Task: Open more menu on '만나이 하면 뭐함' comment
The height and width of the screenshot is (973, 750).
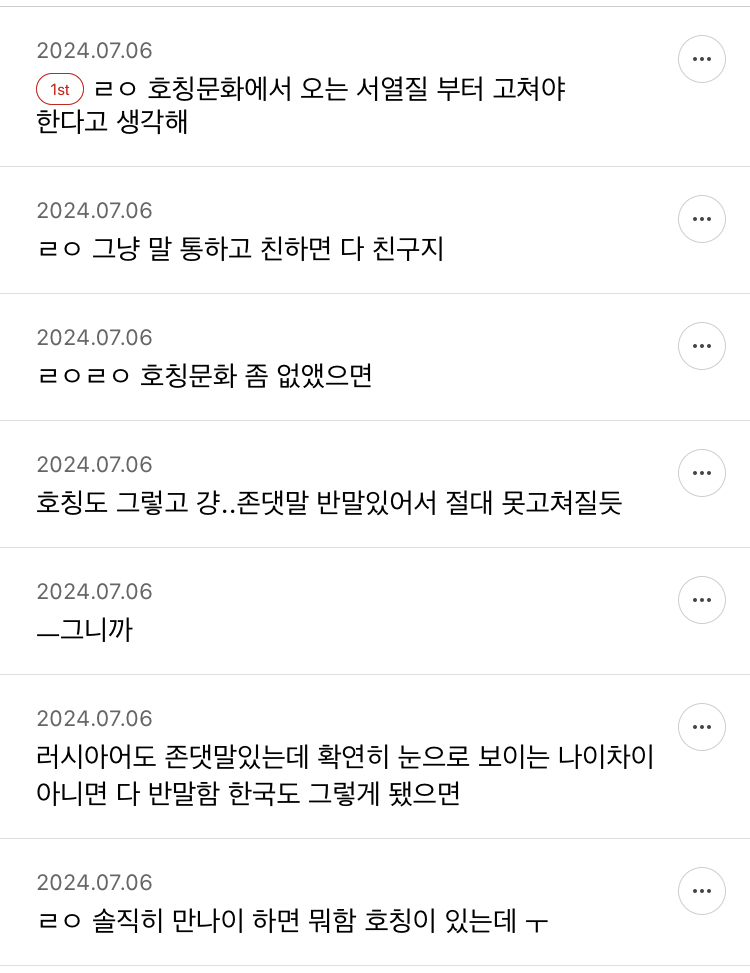Action: (701, 891)
